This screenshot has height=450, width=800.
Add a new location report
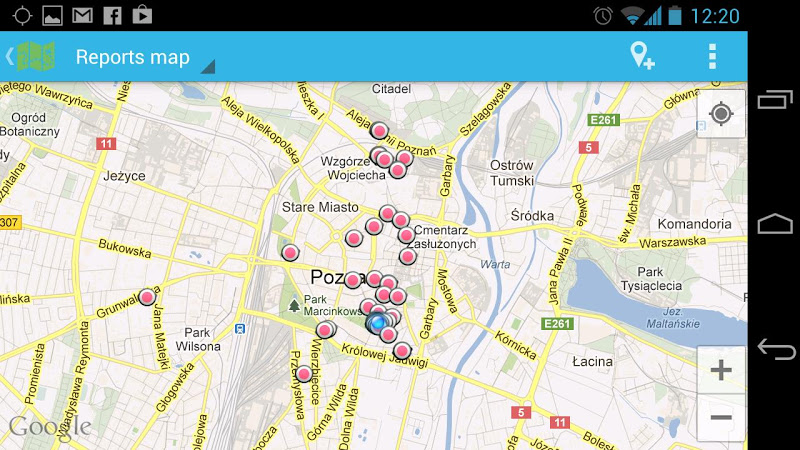click(642, 56)
